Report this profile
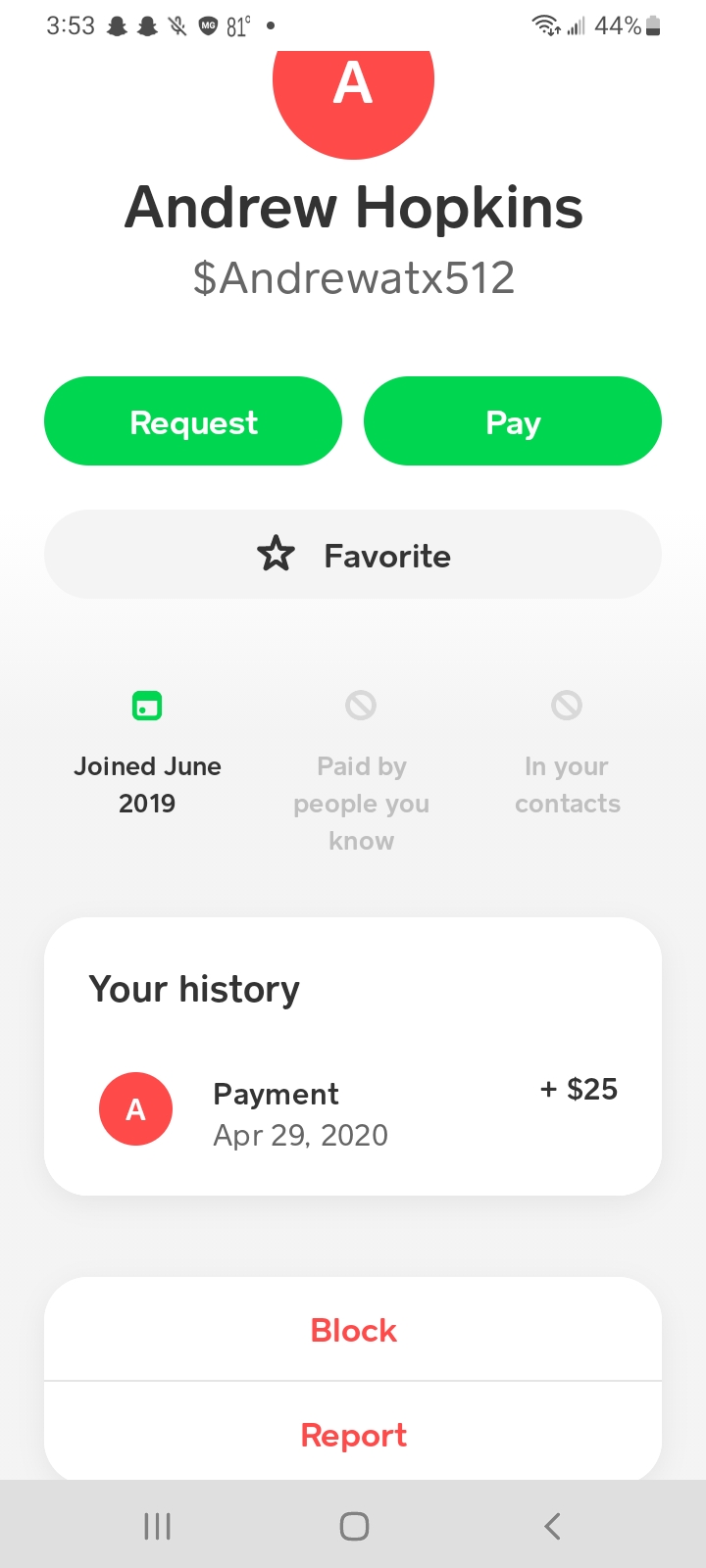Image resolution: width=706 pixels, height=1568 pixels. (x=353, y=1435)
